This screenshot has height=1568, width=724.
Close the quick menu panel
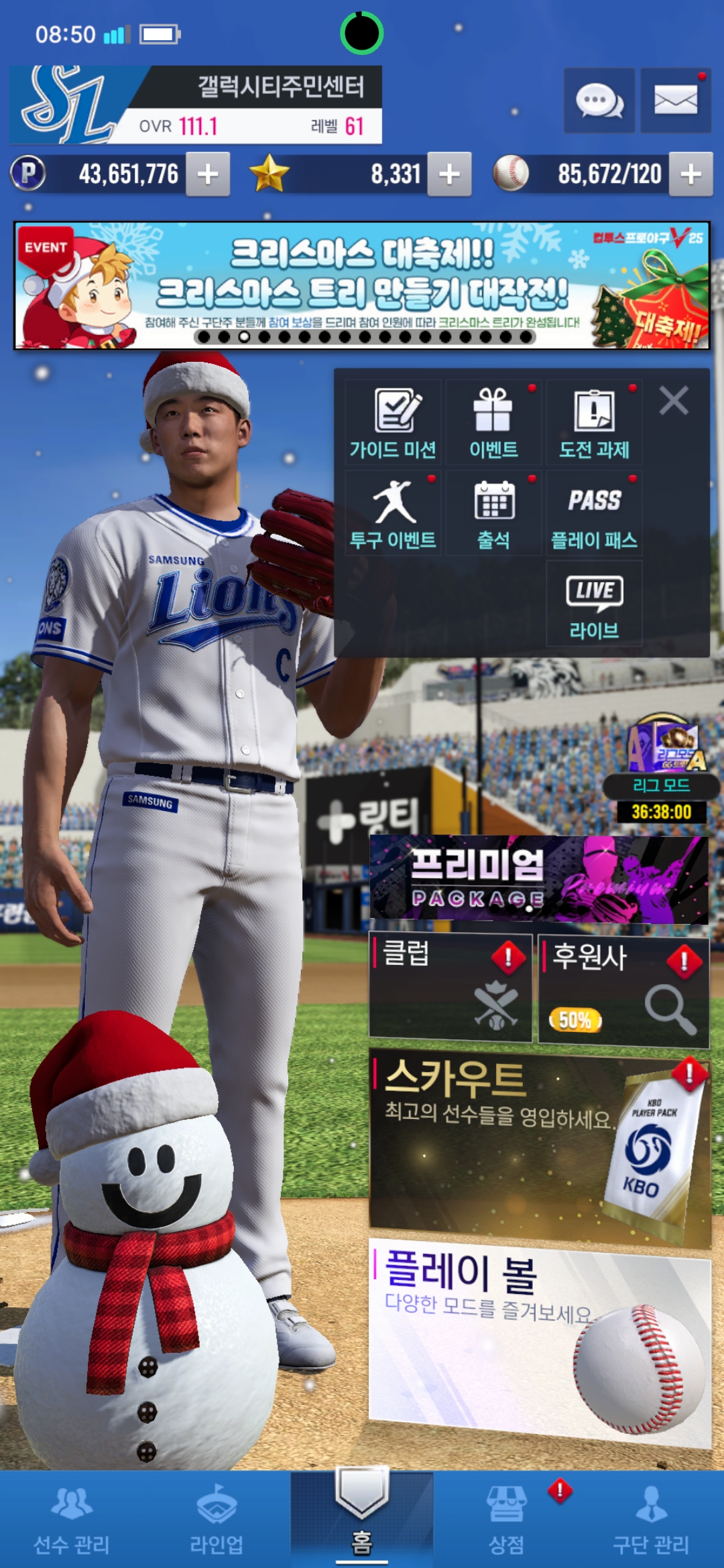[x=673, y=401]
